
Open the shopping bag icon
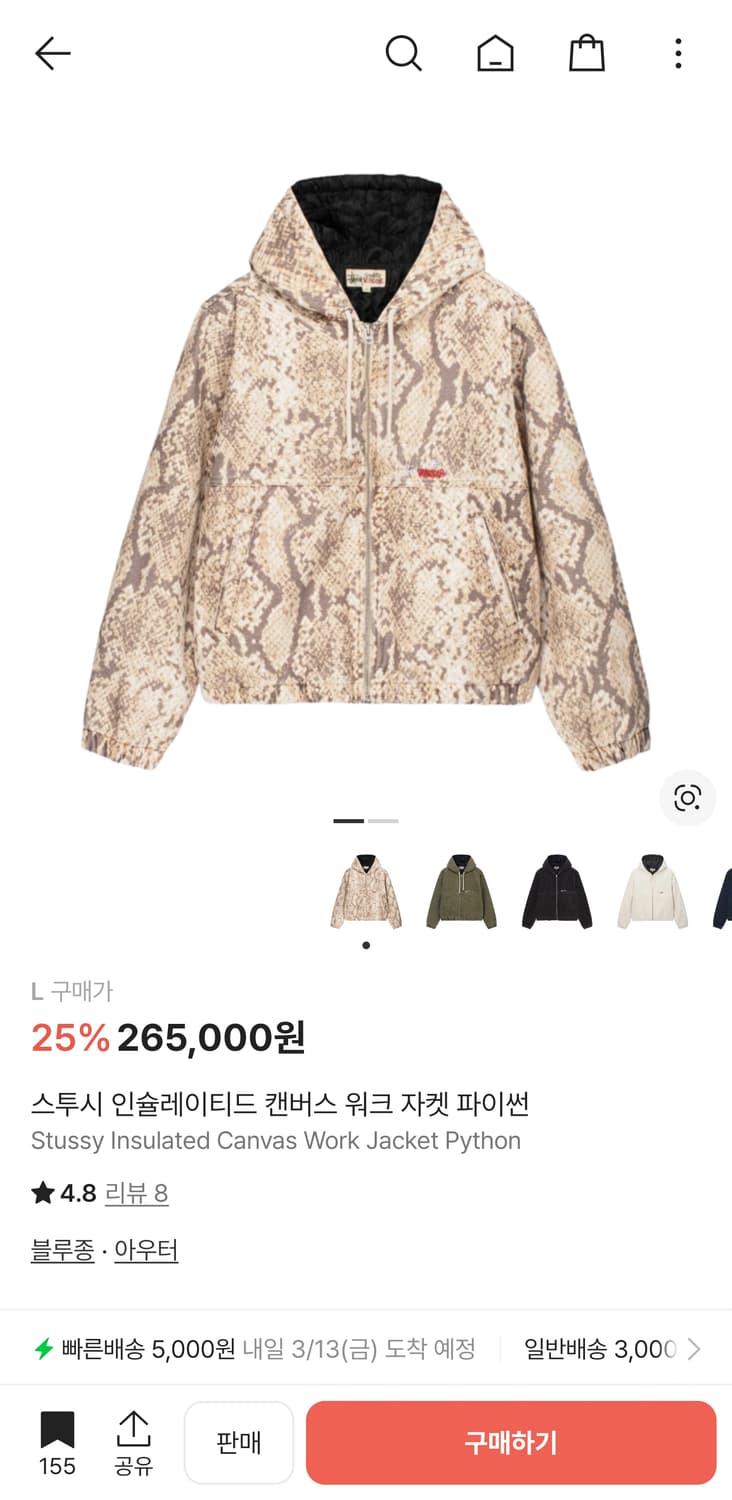(x=586, y=55)
